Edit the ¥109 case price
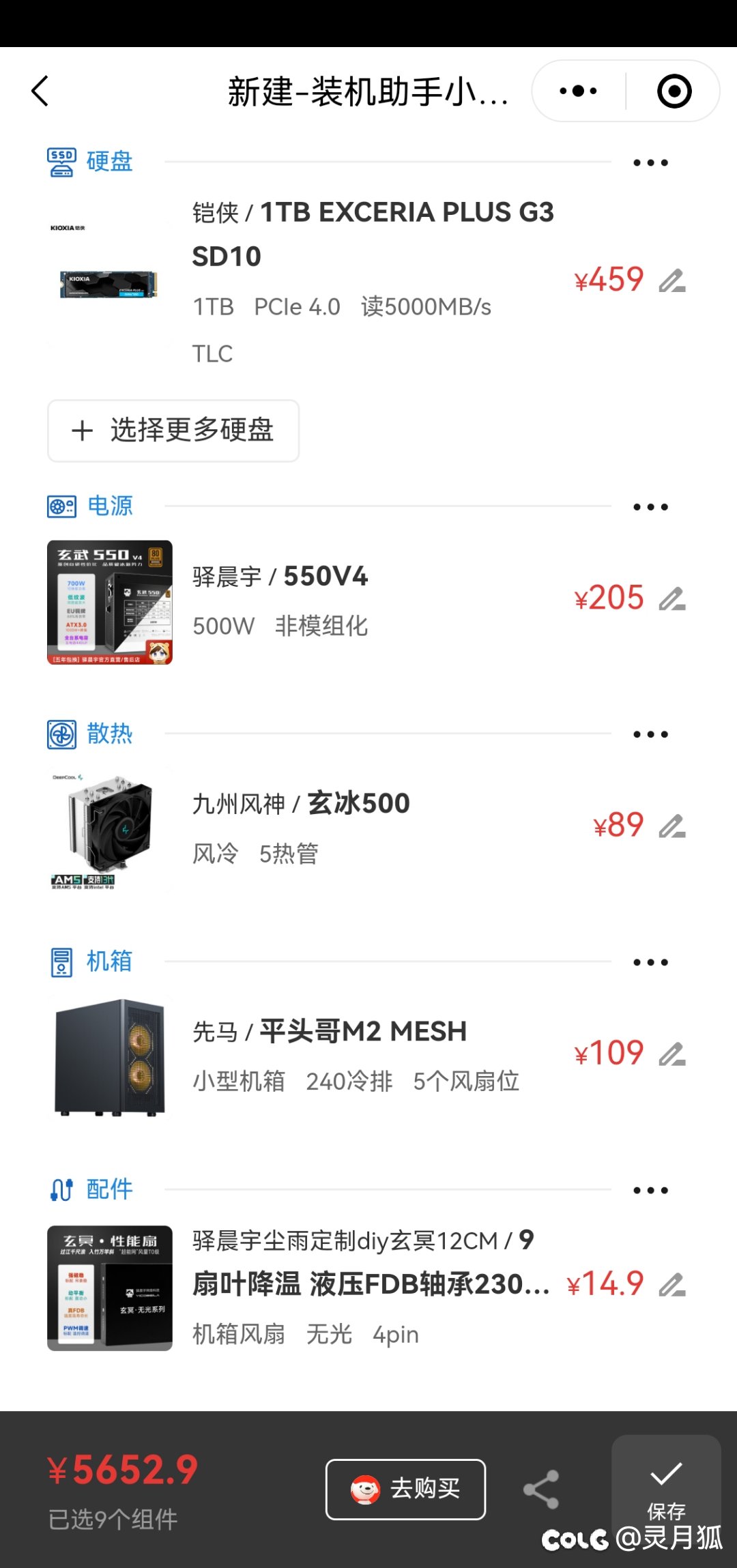 [x=672, y=1054]
